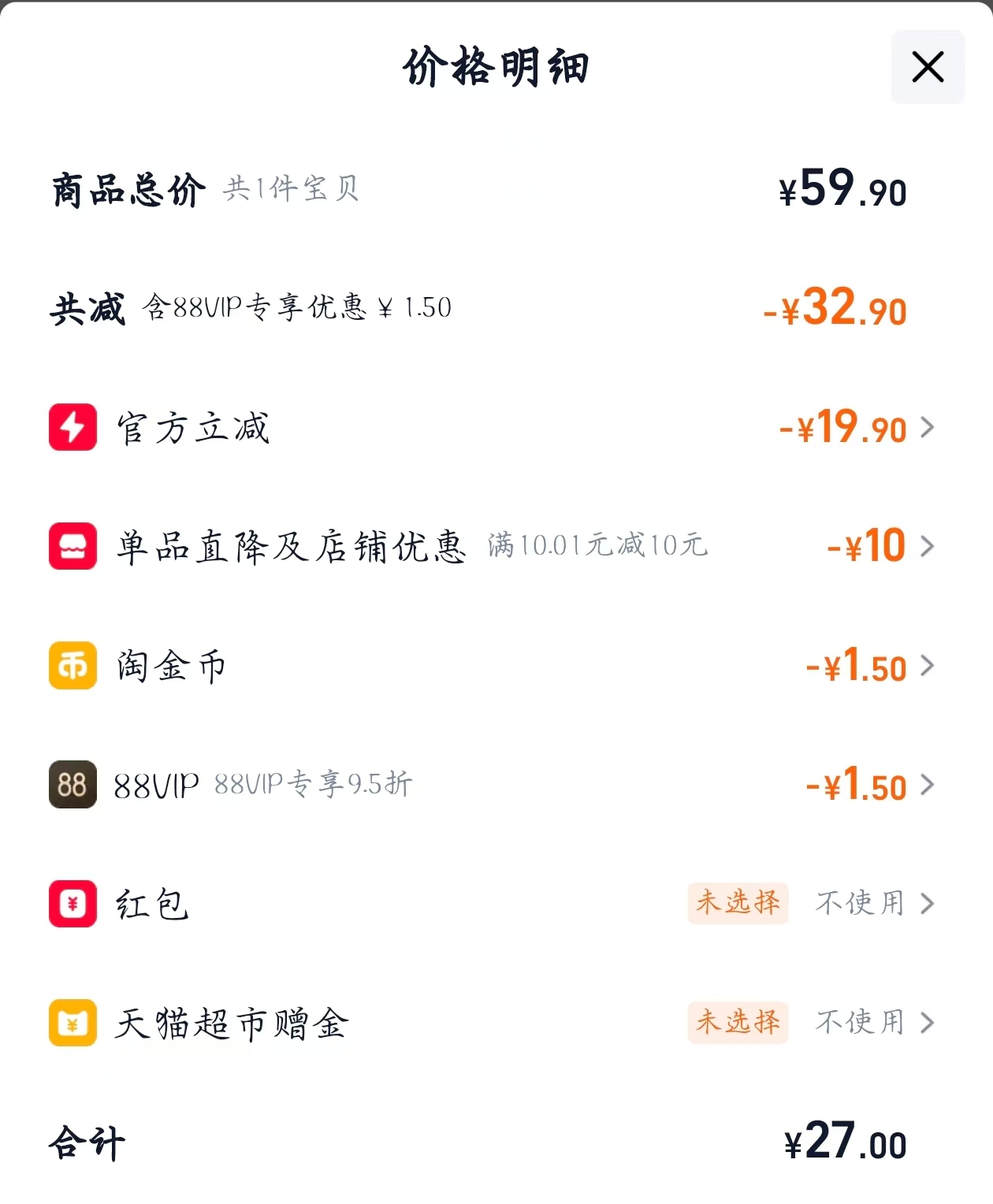Expand the 官方立减 discount details
993x1204 pixels.
928,428
